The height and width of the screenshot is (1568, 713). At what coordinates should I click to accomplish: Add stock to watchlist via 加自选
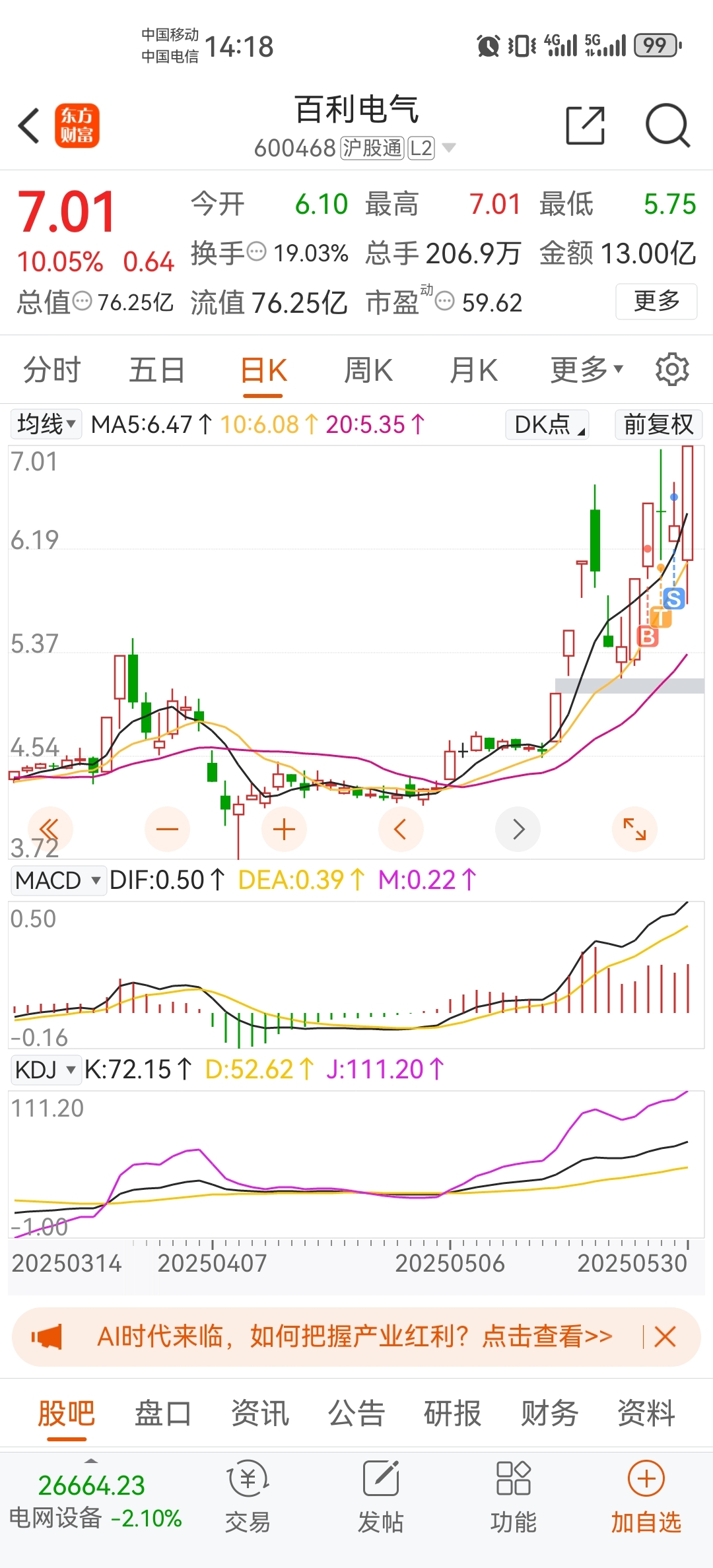tap(646, 1496)
